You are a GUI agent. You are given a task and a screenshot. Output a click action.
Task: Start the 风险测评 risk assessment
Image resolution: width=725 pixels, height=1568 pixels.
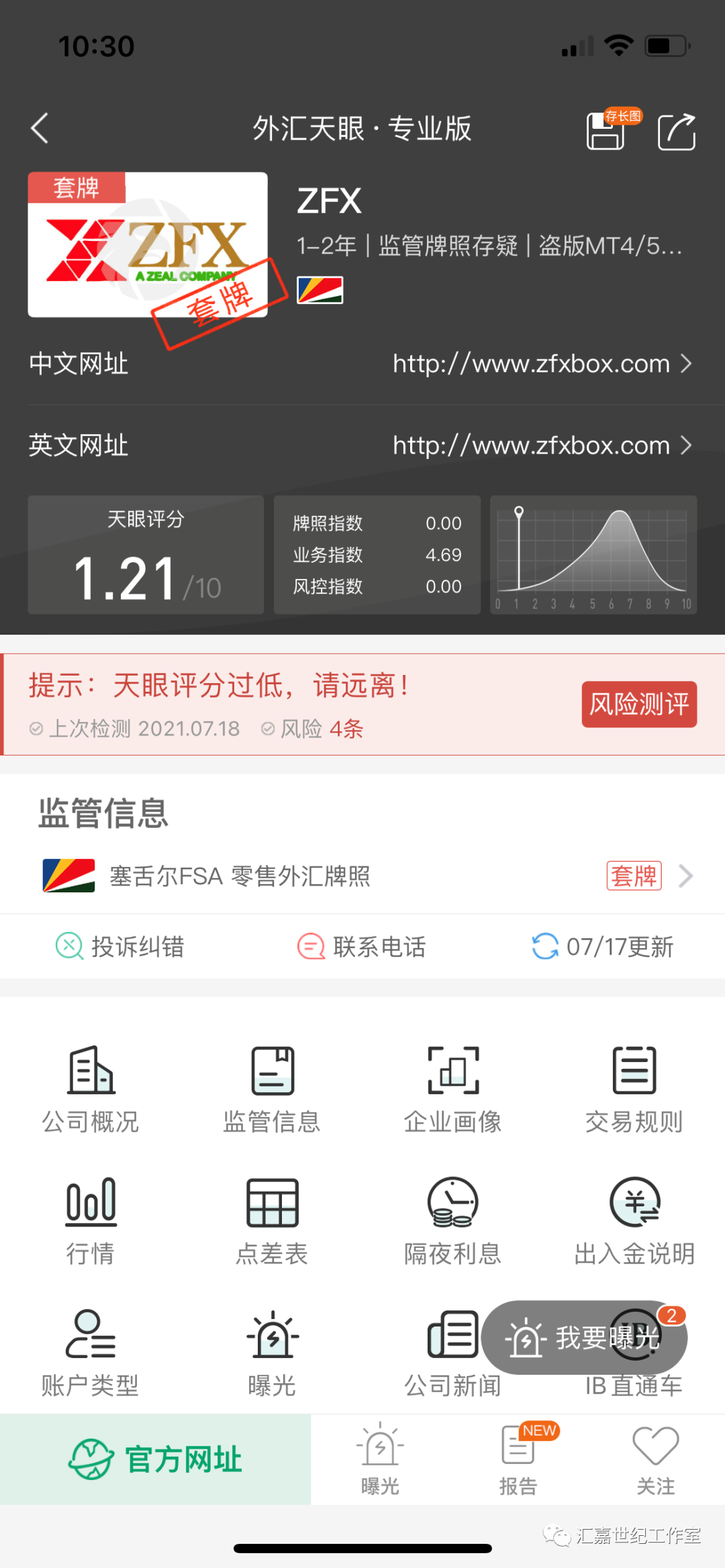(x=639, y=704)
